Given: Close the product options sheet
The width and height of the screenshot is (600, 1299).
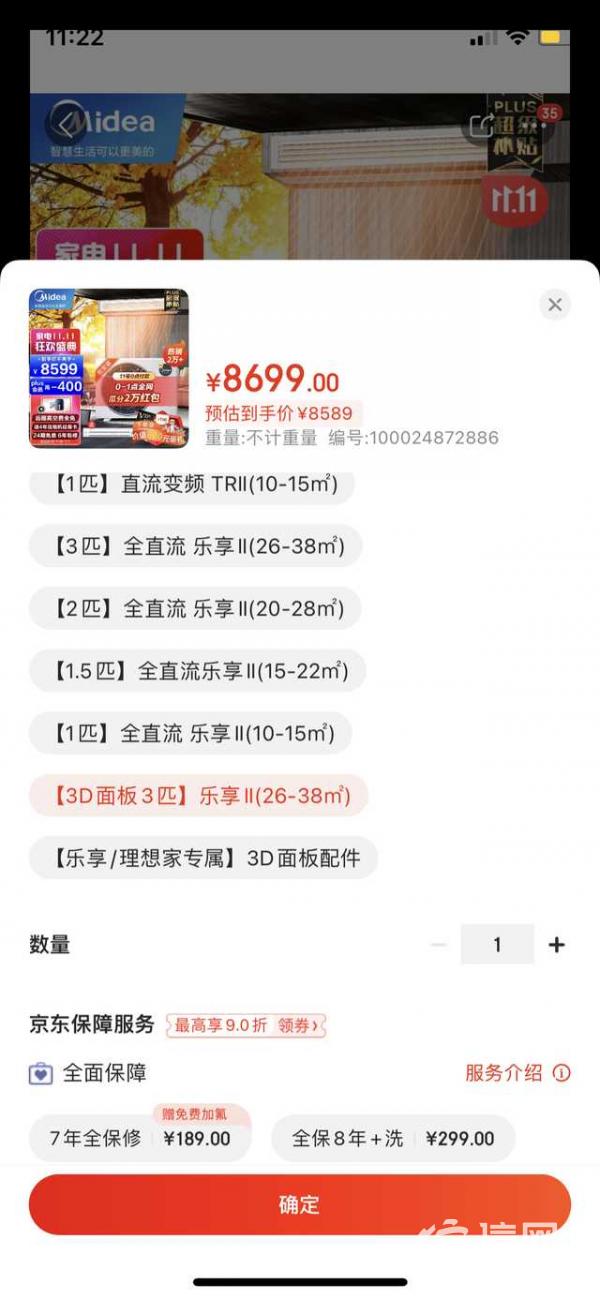Looking at the screenshot, I should 555,305.
